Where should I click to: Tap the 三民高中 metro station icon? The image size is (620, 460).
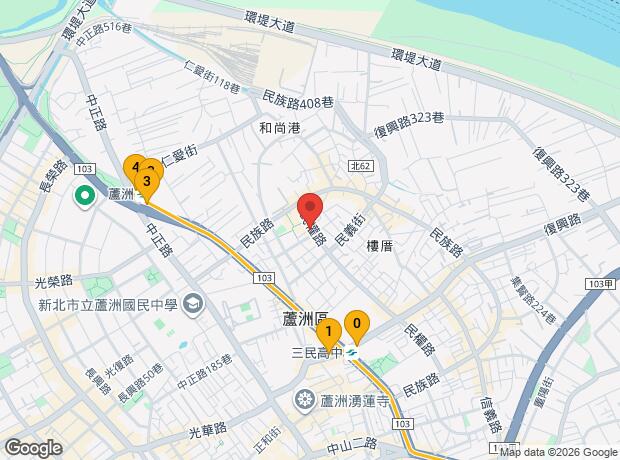[x=354, y=353]
